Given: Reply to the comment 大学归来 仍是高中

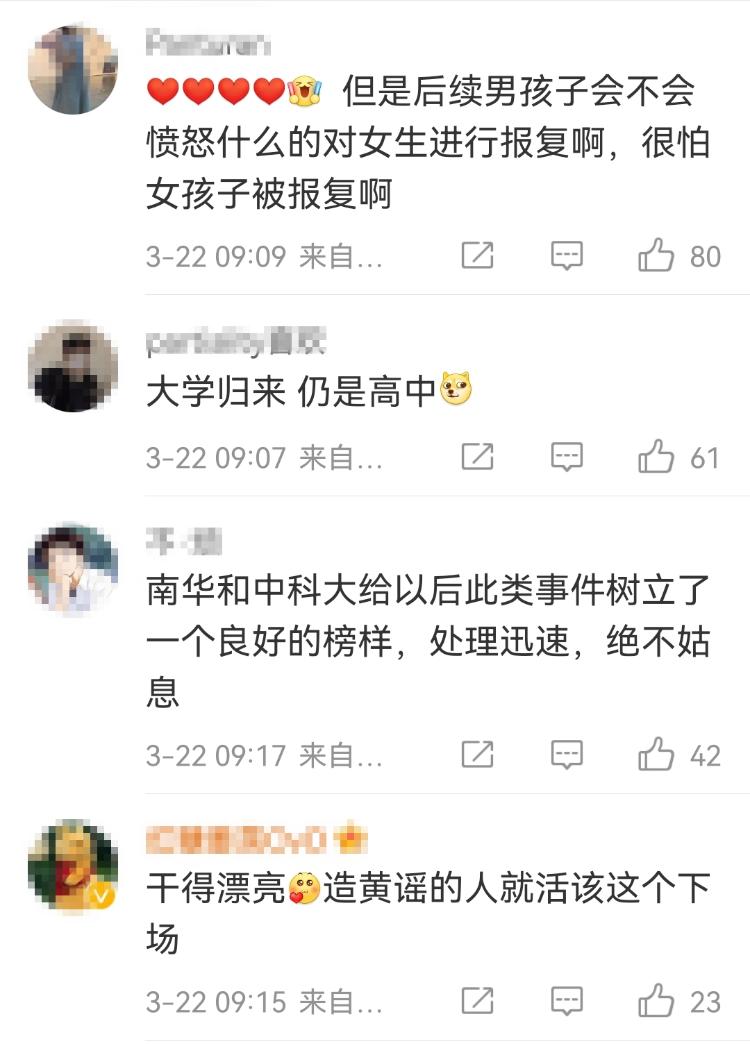Looking at the screenshot, I should click(x=567, y=457).
